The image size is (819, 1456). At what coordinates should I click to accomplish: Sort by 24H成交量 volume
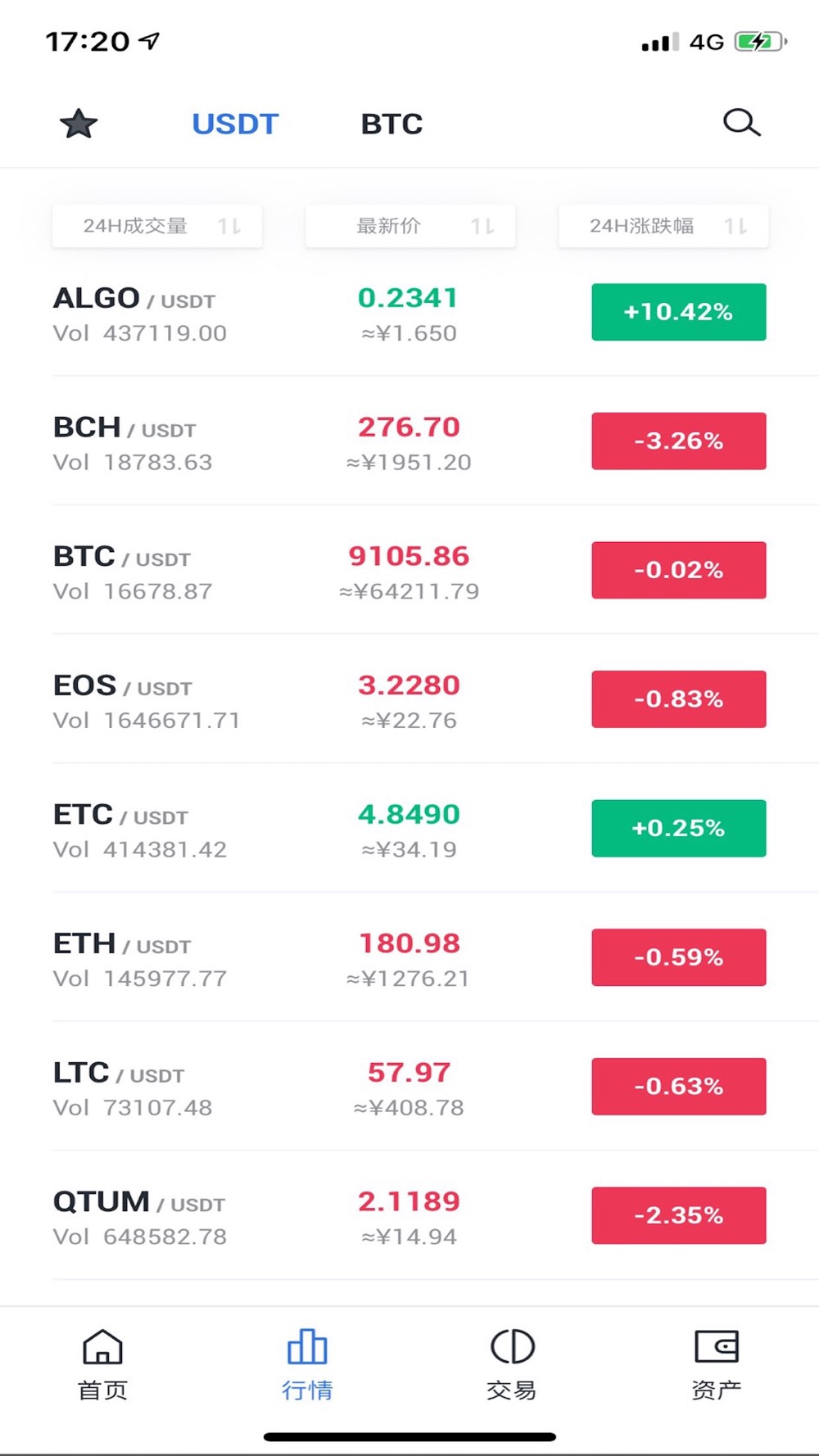(x=157, y=226)
